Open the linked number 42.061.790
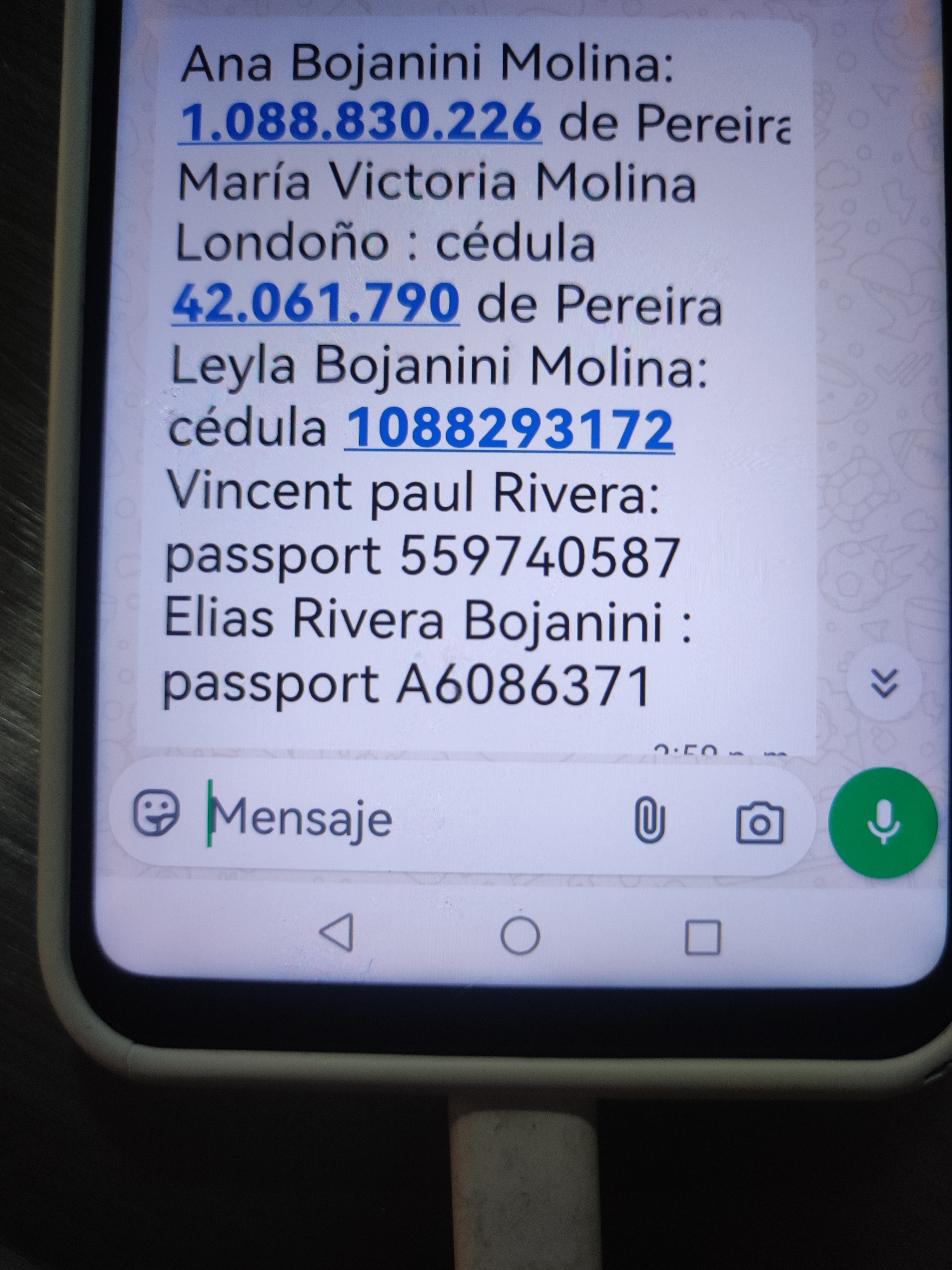Image resolution: width=952 pixels, height=1270 pixels. (x=316, y=304)
